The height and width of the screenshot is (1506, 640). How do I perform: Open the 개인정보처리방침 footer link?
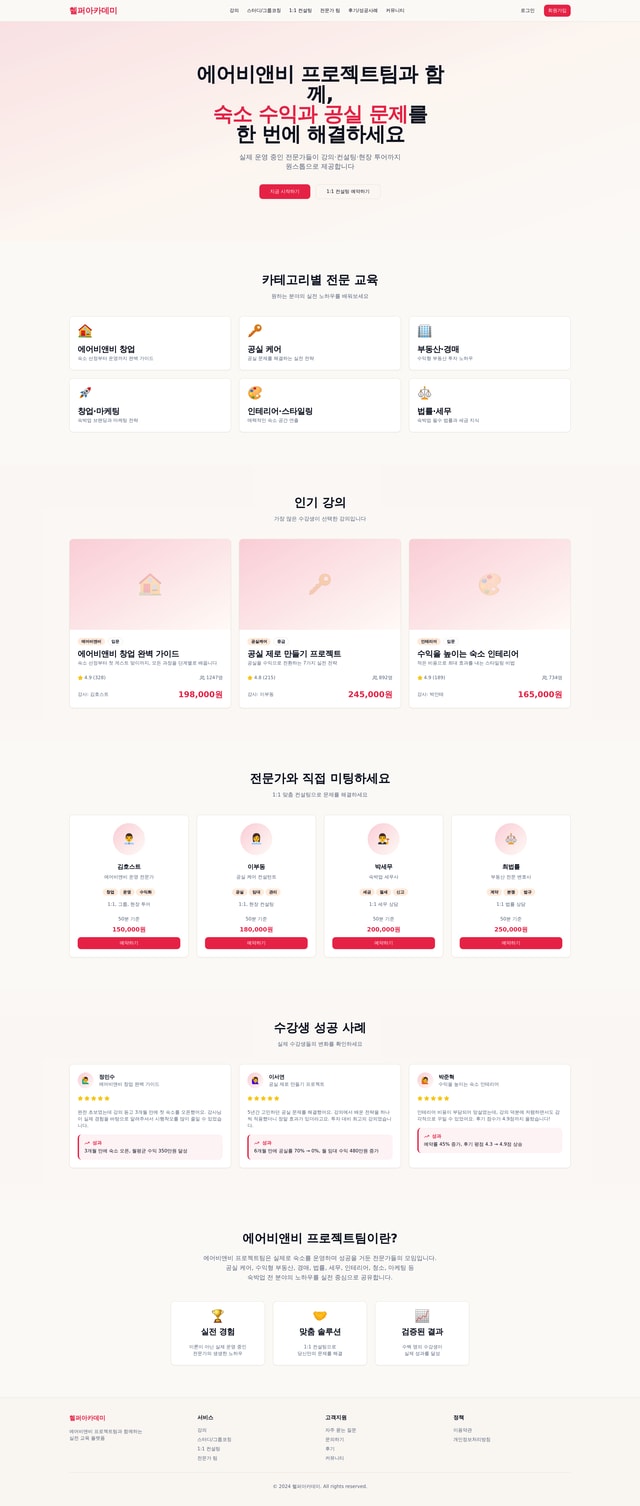pyautogui.click(x=472, y=1439)
